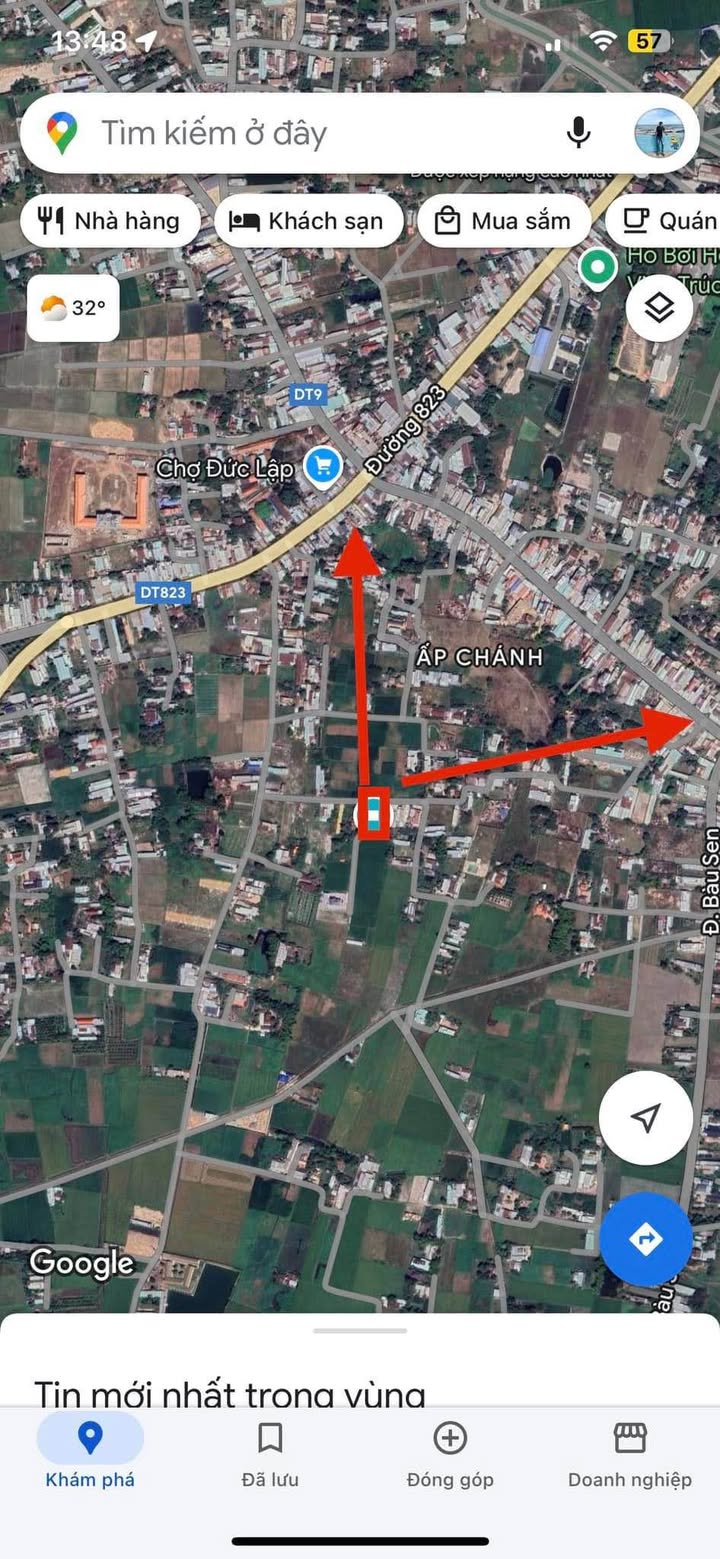Open the Đóng góp tab

pos(450,1453)
